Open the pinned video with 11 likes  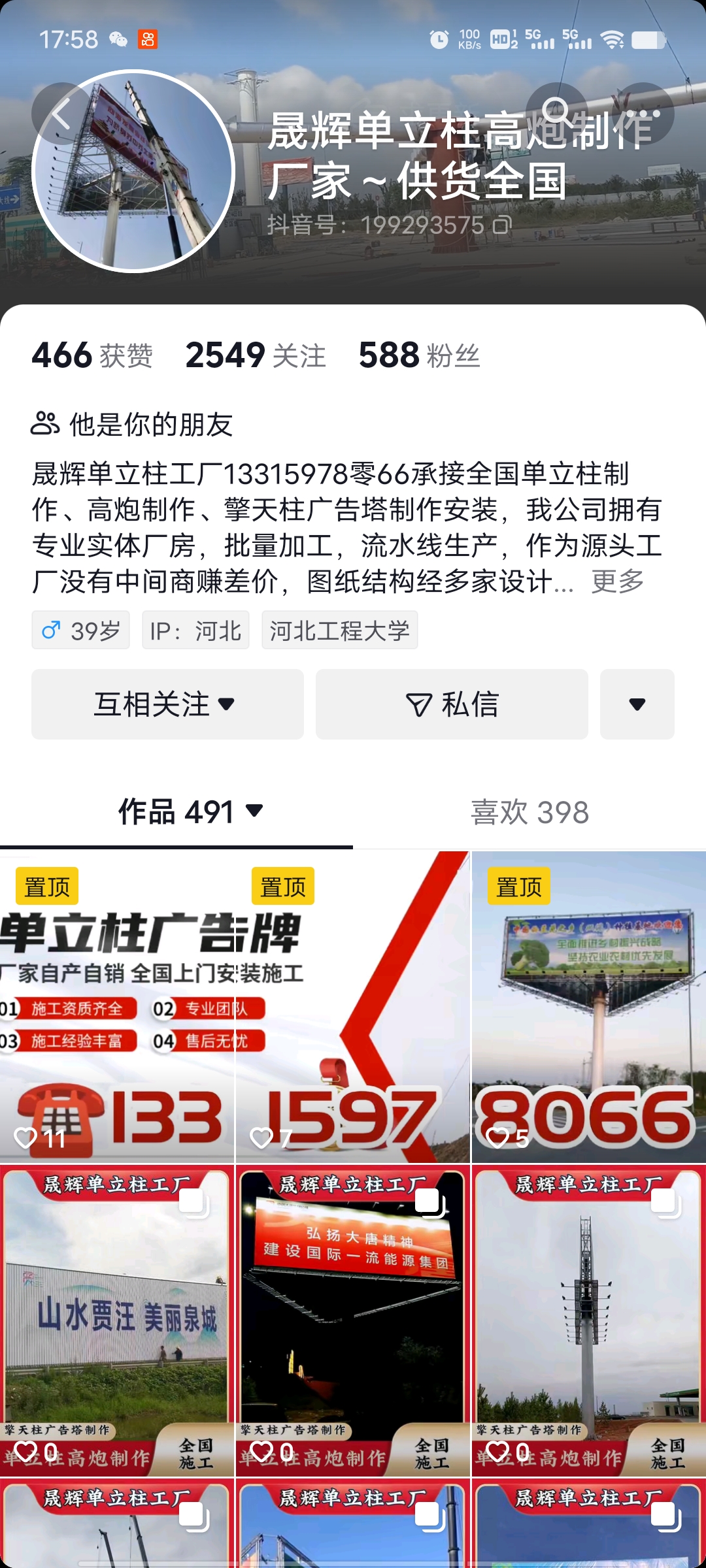click(118, 1006)
